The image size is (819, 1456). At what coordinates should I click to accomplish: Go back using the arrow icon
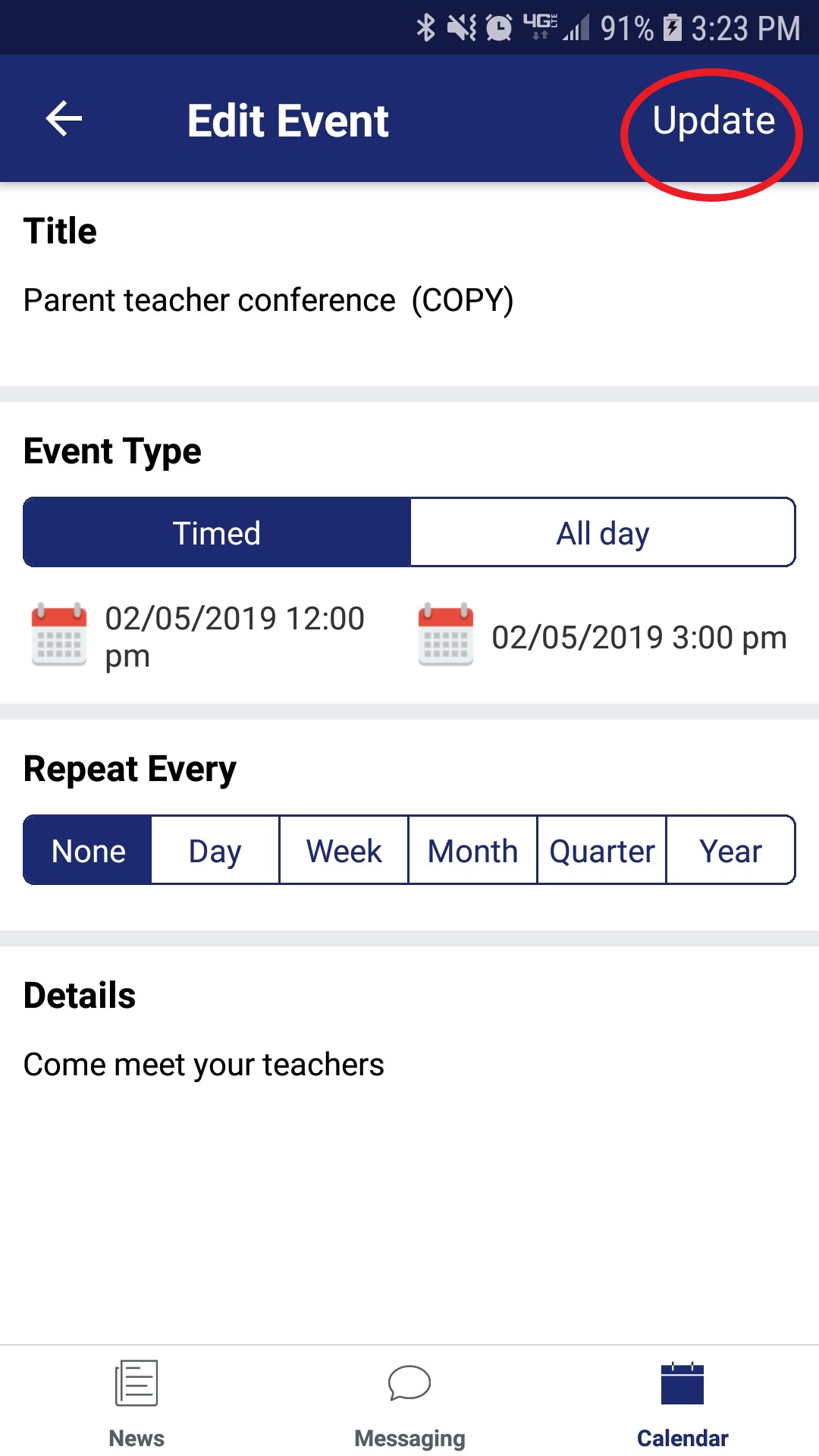[64, 119]
